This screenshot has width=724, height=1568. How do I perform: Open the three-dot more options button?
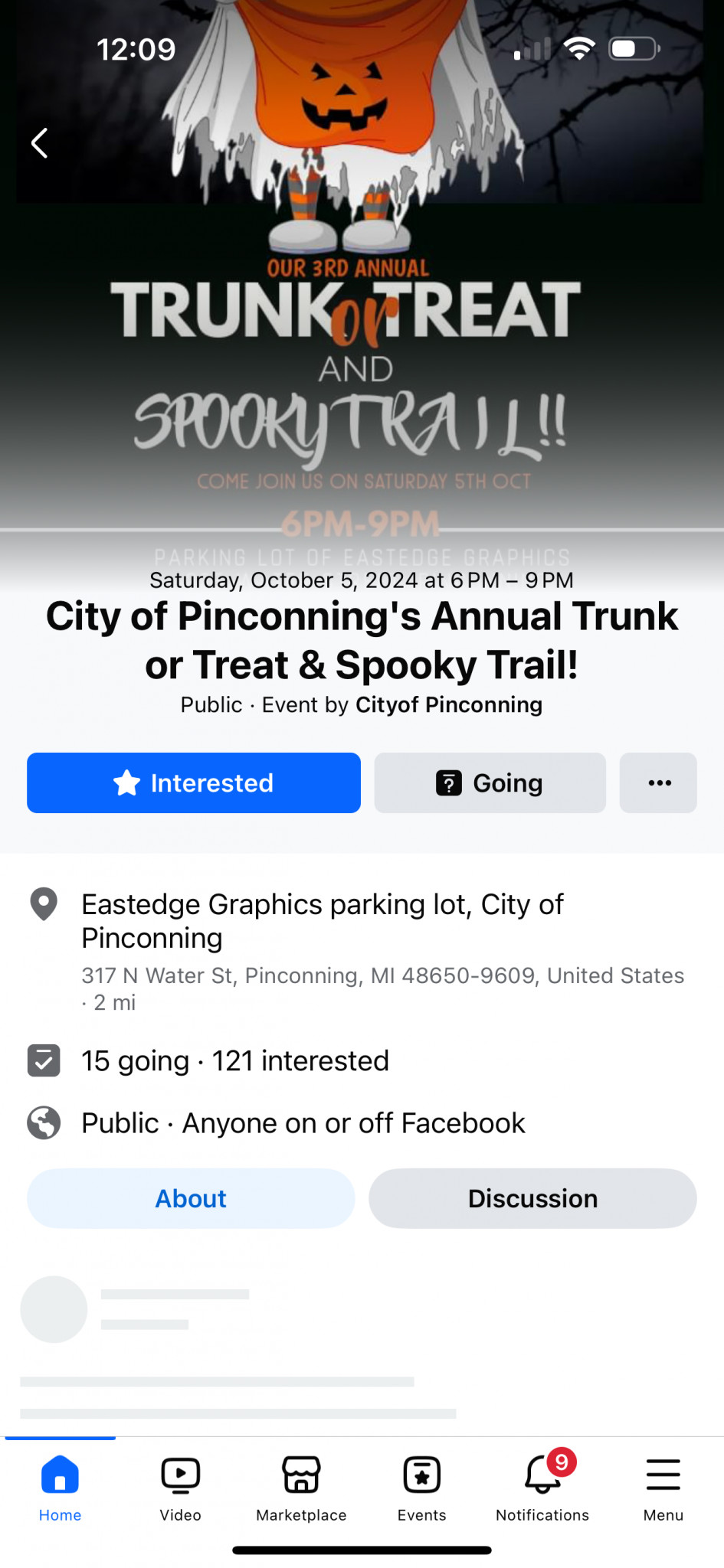click(659, 782)
